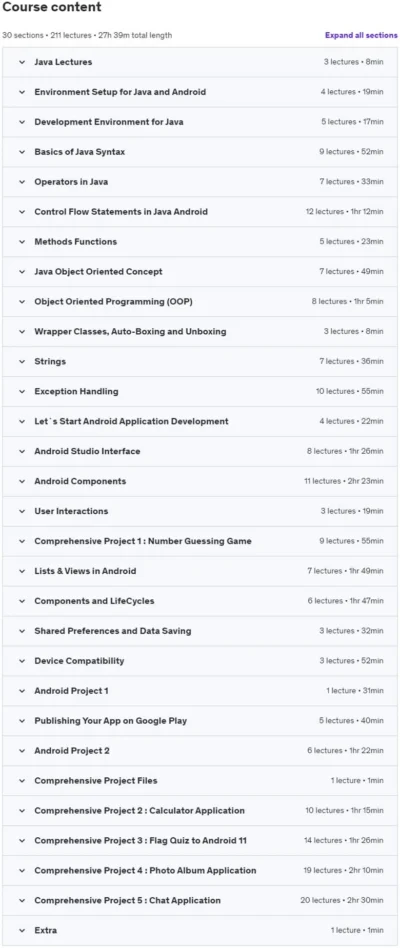Expand Basics of Java Syntax

[200, 152]
